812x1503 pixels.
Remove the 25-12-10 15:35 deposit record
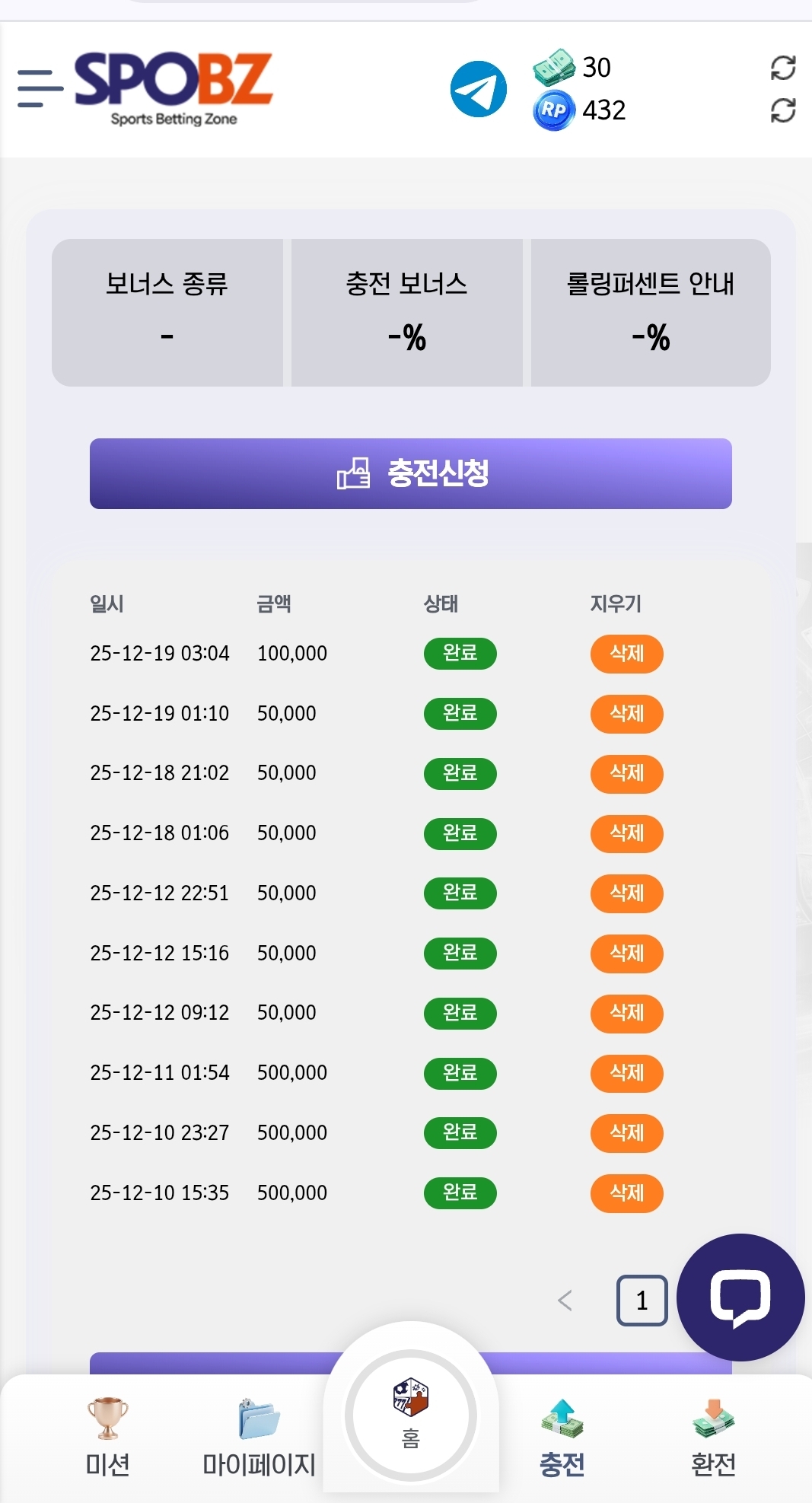626,1193
